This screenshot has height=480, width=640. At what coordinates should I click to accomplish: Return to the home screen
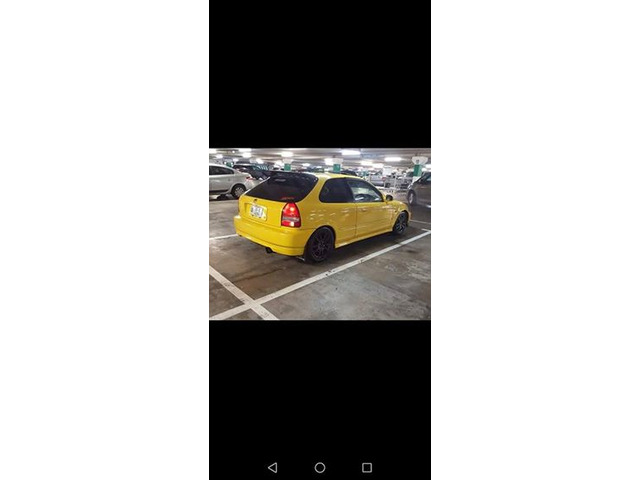click(320, 467)
